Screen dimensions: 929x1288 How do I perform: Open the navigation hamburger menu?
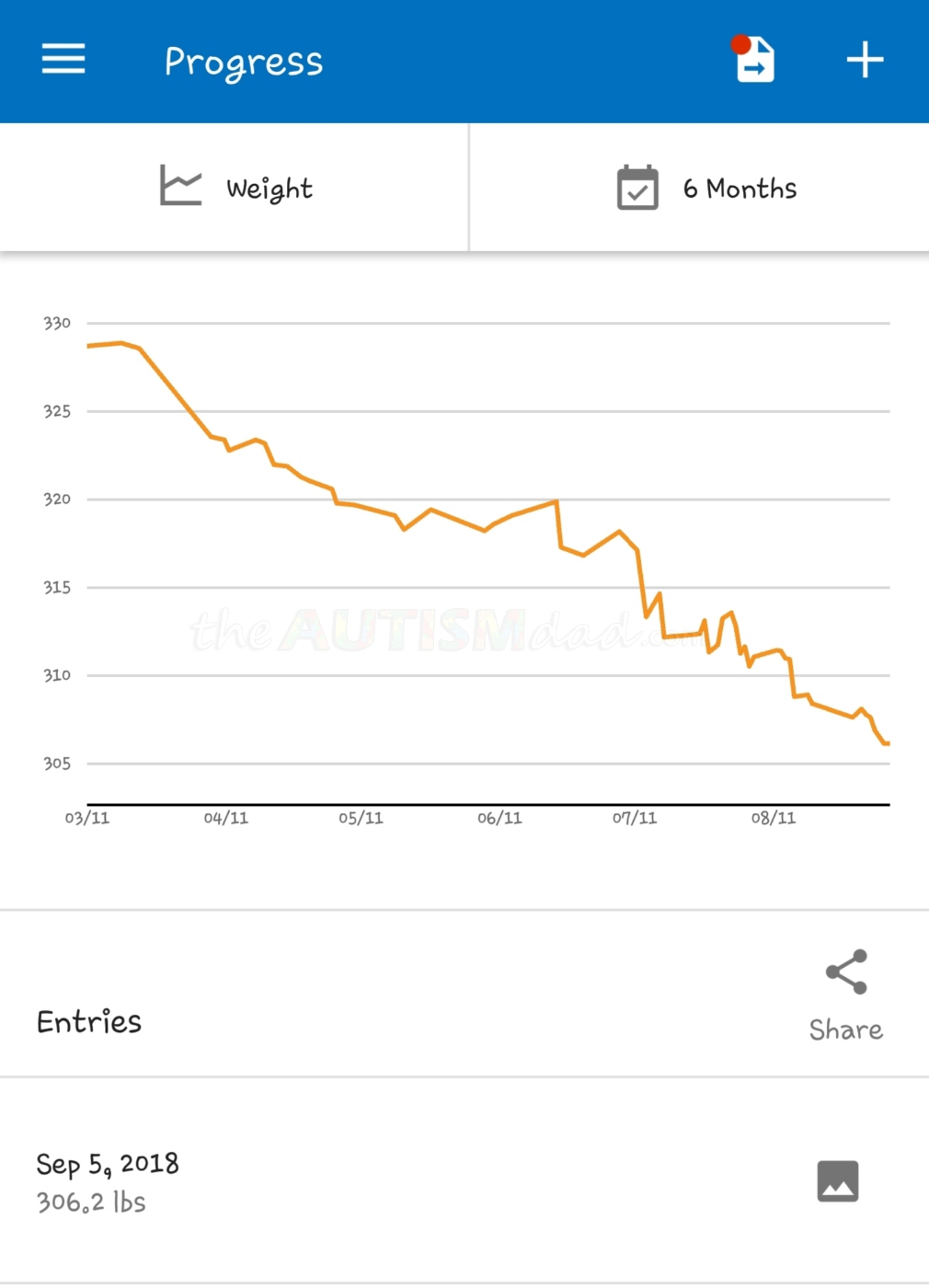pos(62,59)
